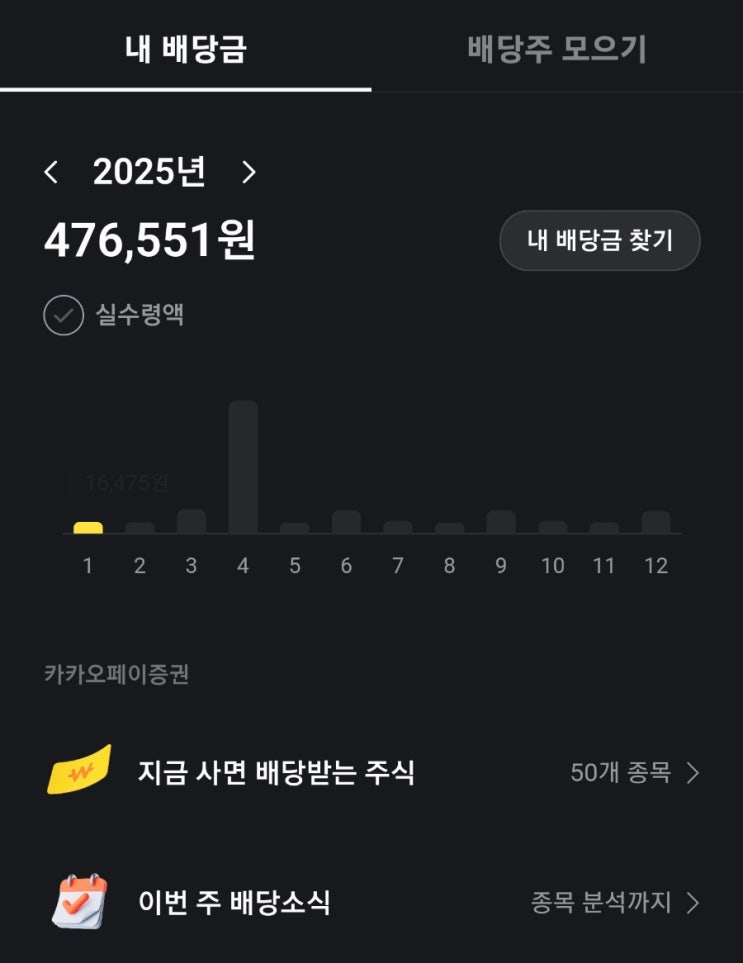Open 이번 주 배당소식
Image resolution: width=743 pixels, height=963 pixels.
pyautogui.click(x=372, y=902)
